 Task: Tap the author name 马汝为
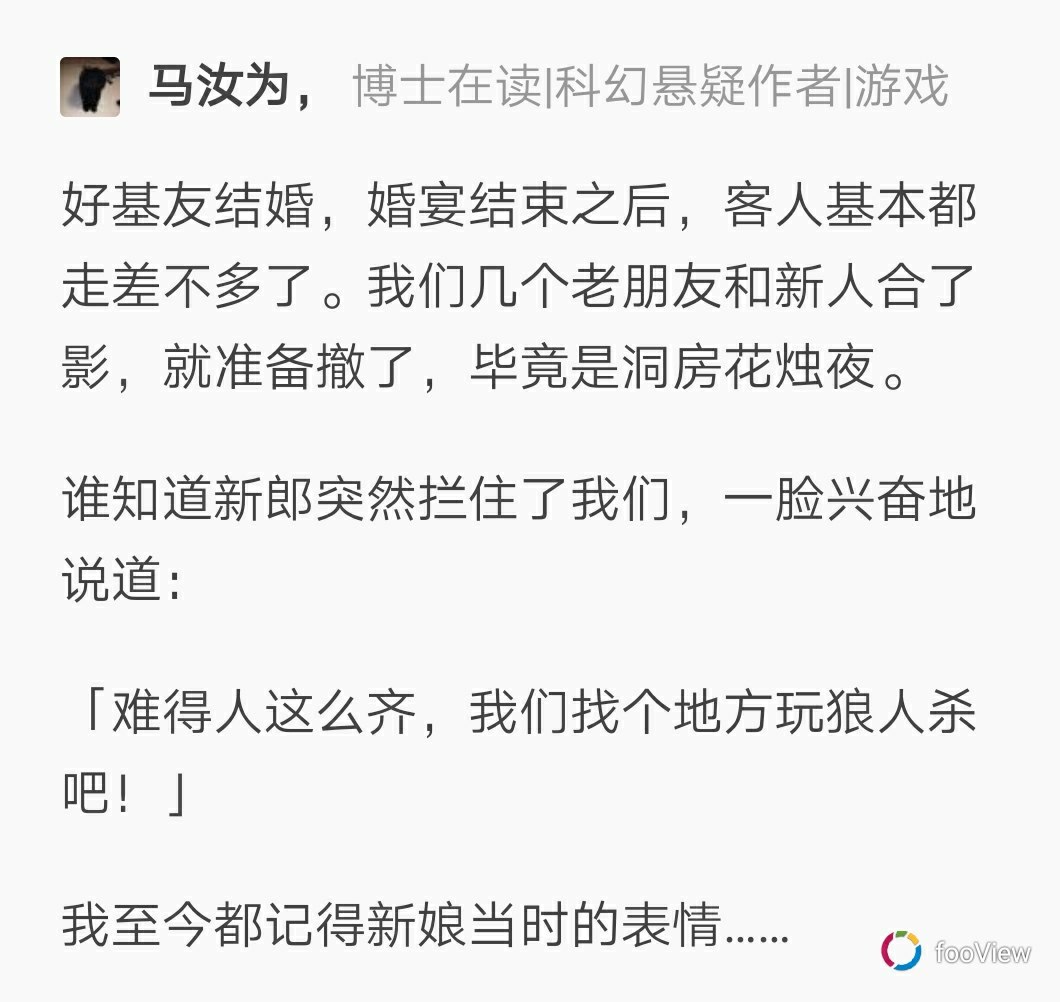coord(219,88)
